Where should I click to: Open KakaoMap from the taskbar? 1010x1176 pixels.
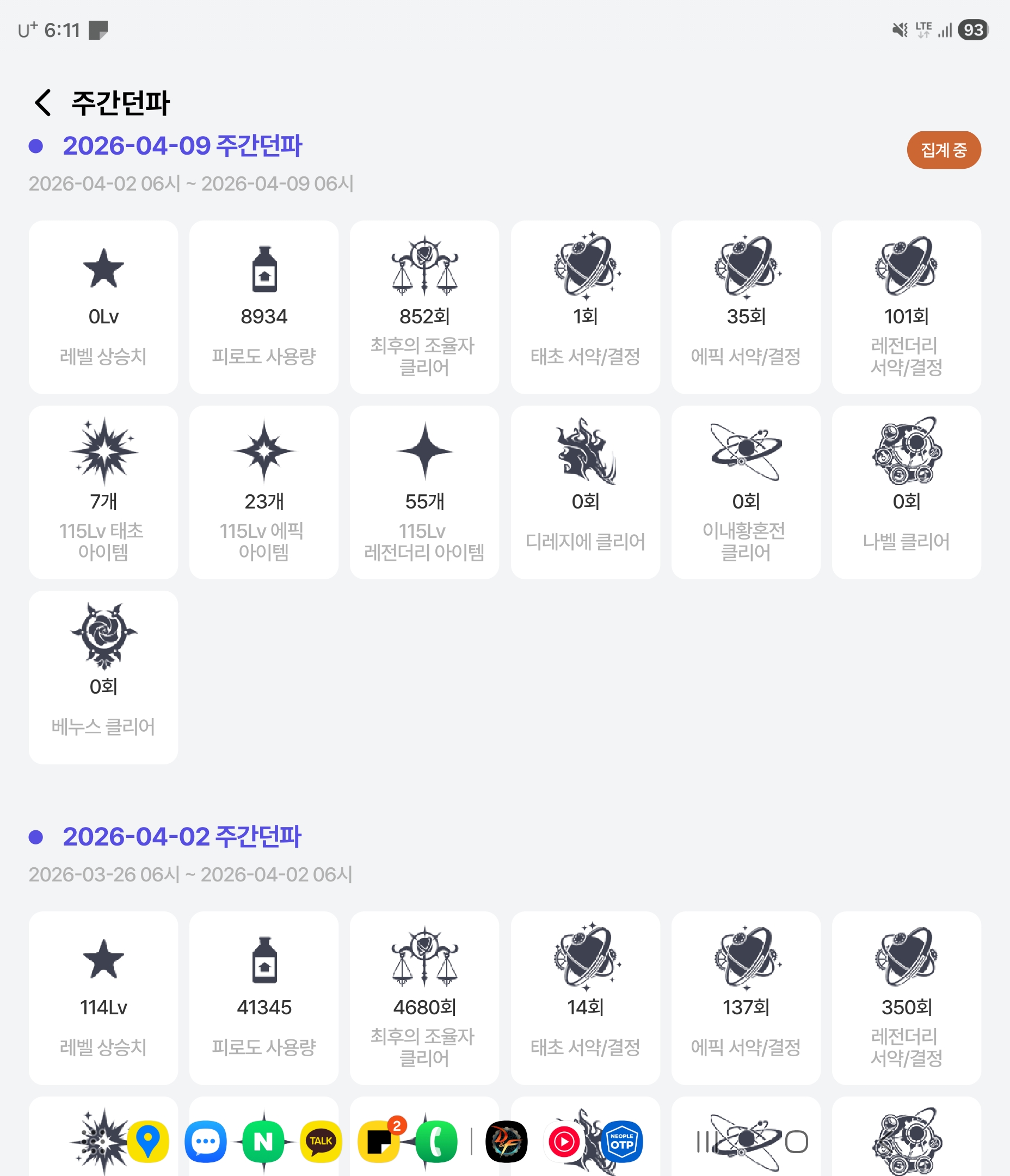[147, 1141]
